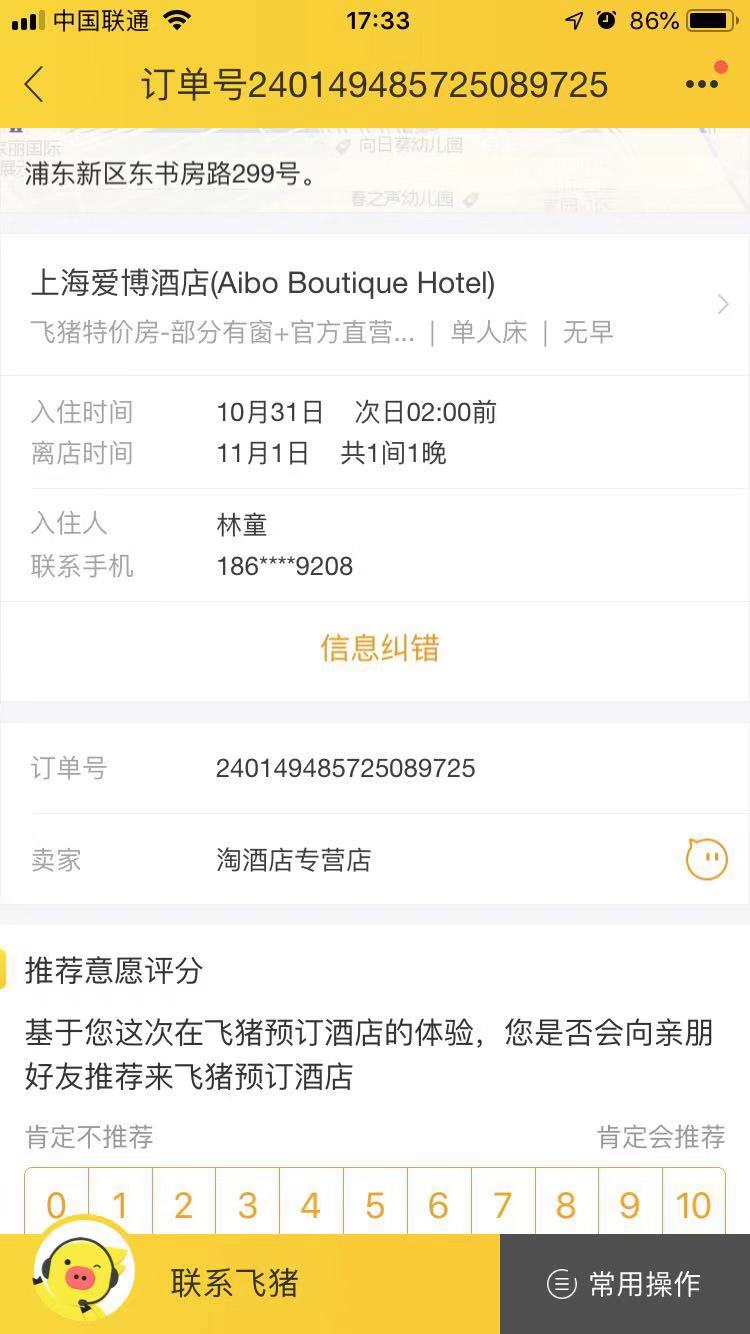Expand hotel details via the right chevron
Viewport: 750px width, 1334px height.
pos(722,304)
